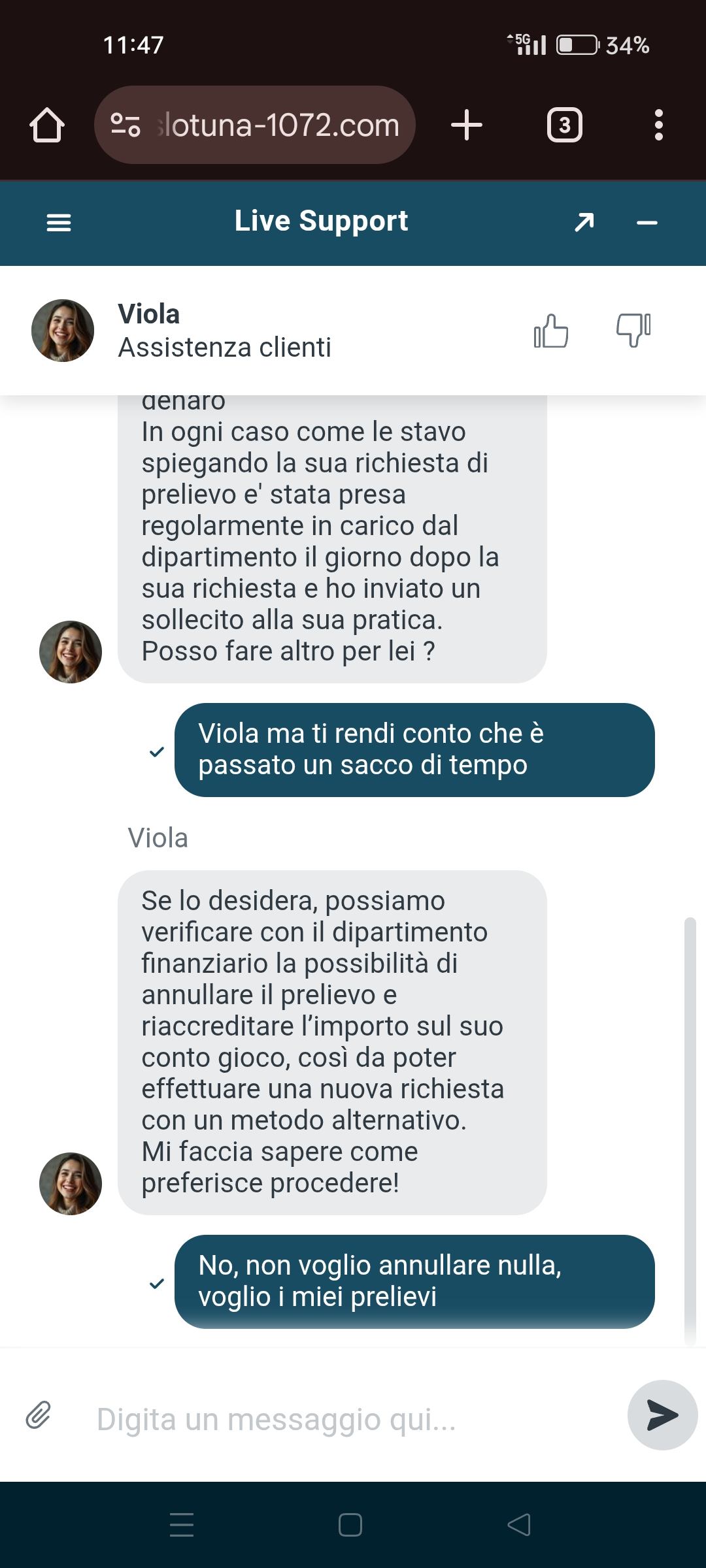
Task: Minimize the Live Support chat
Action: tap(647, 223)
